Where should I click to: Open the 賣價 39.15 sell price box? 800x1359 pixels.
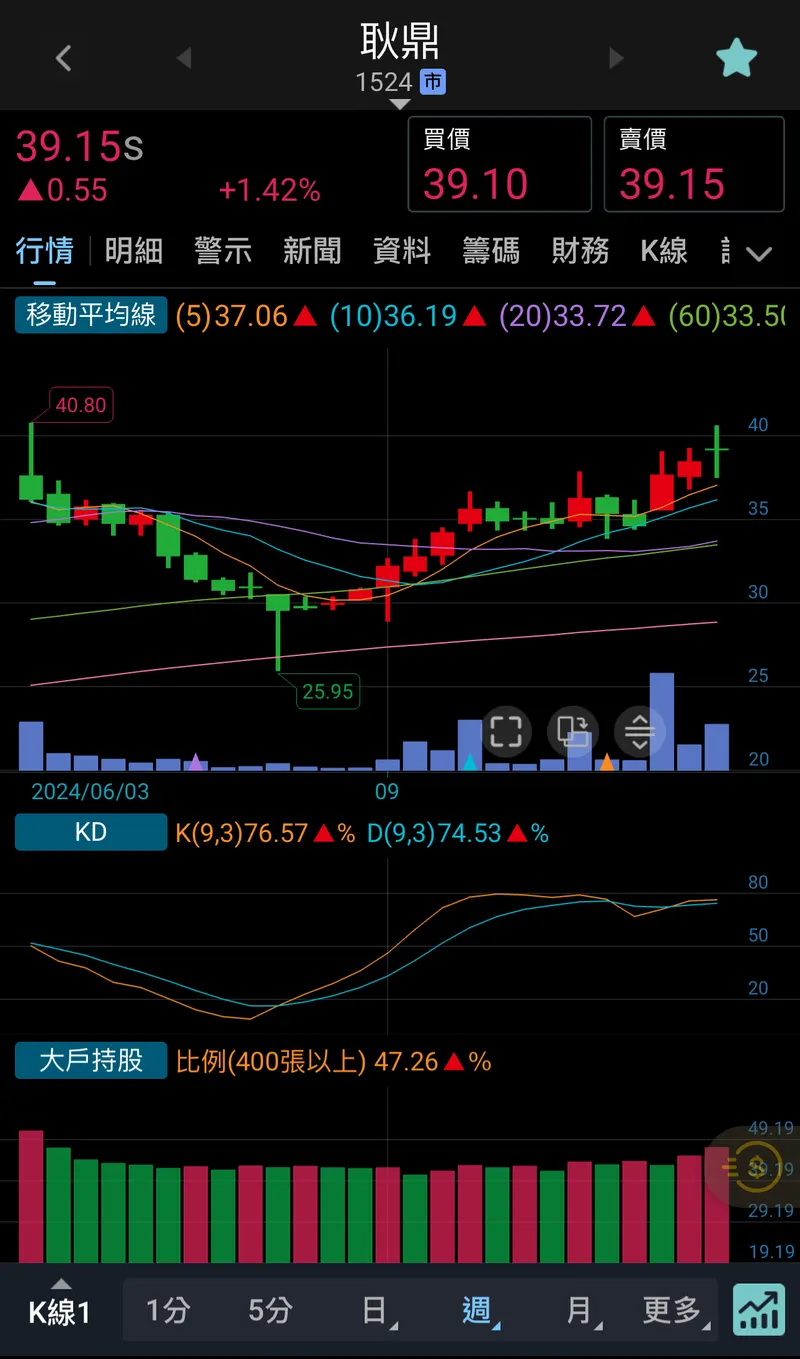693,165
